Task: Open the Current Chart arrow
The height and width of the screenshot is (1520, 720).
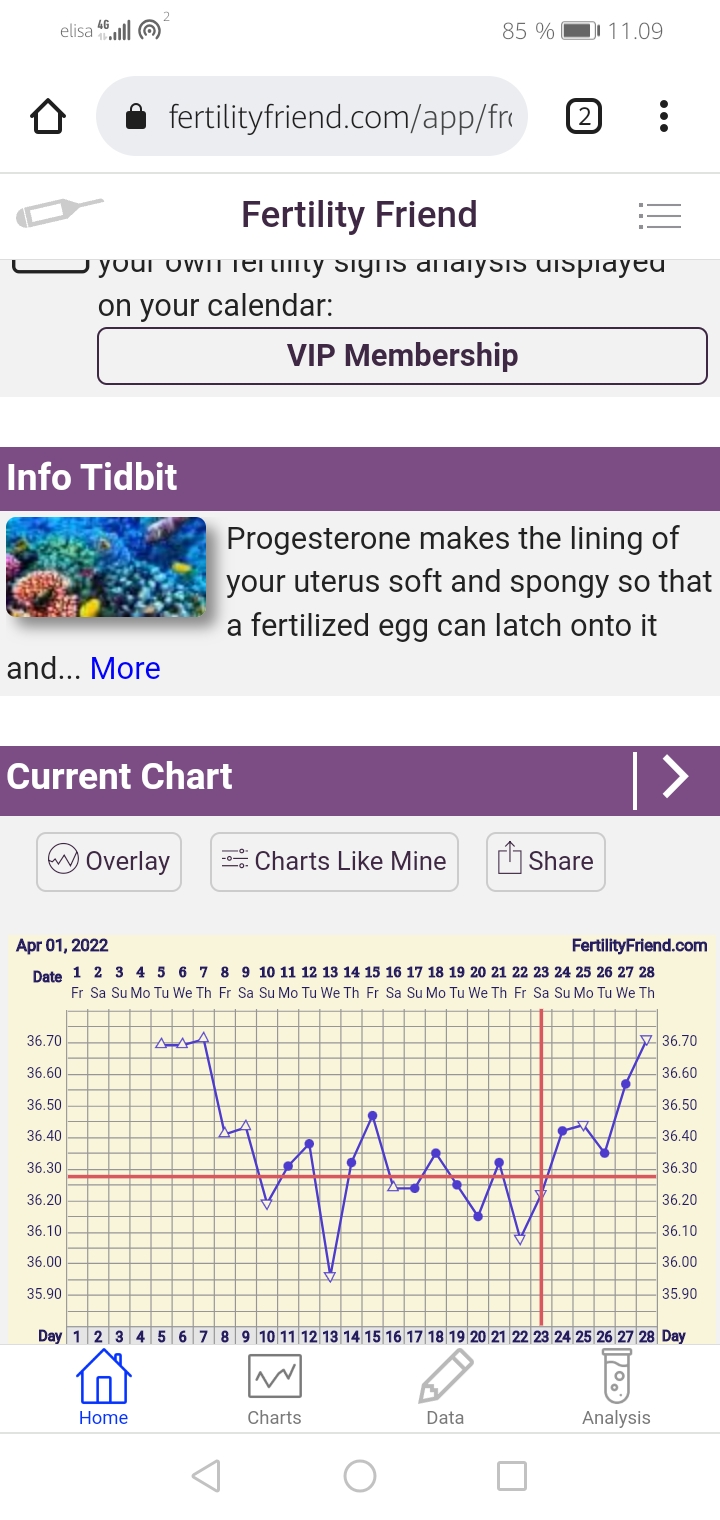Action: [676, 777]
